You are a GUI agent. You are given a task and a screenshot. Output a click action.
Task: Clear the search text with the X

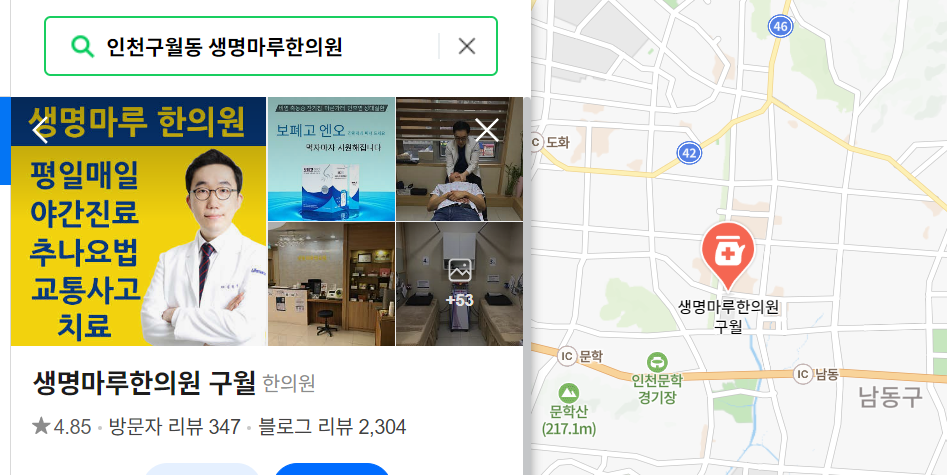coord(466,46)
